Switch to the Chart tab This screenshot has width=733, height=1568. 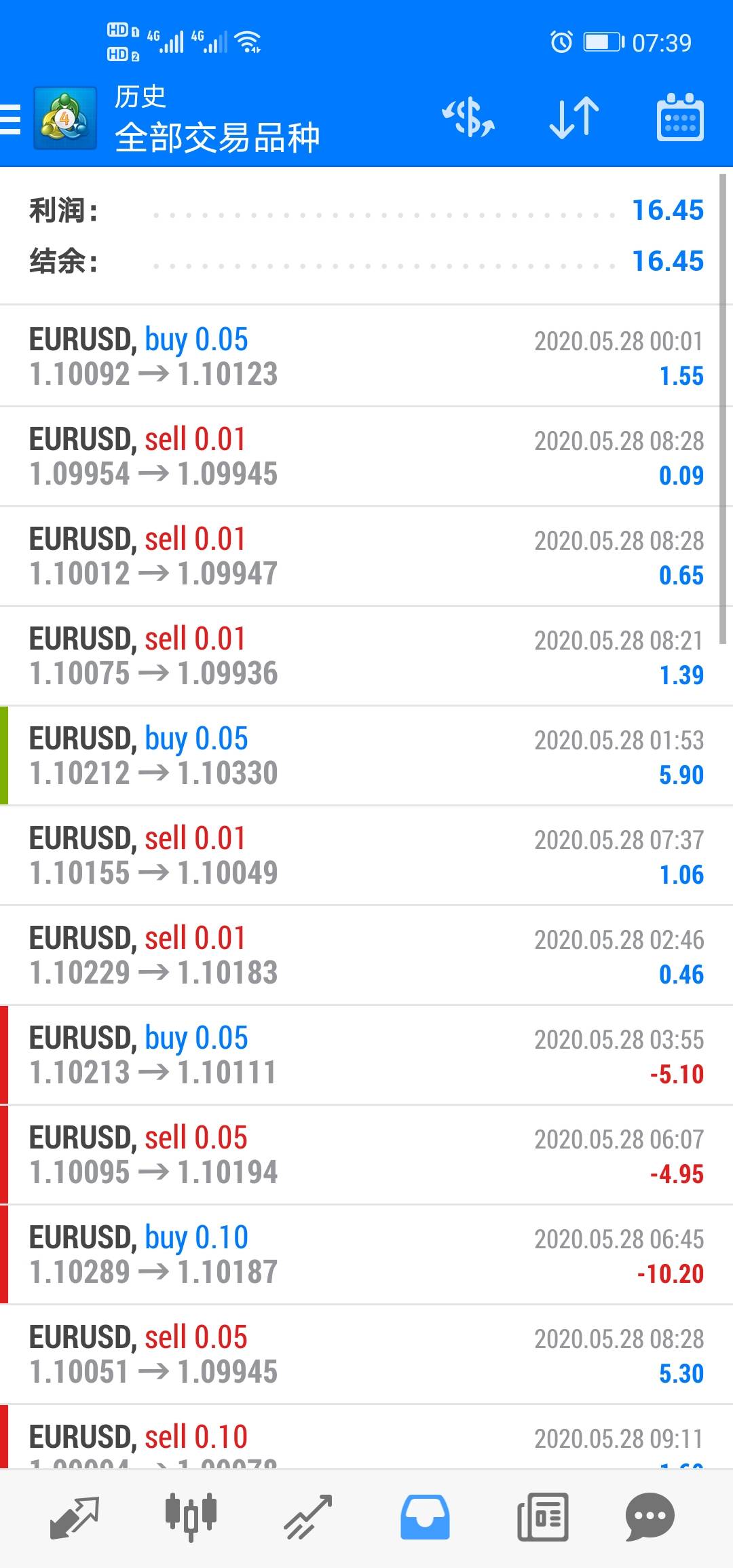[x=191, y=1516]
